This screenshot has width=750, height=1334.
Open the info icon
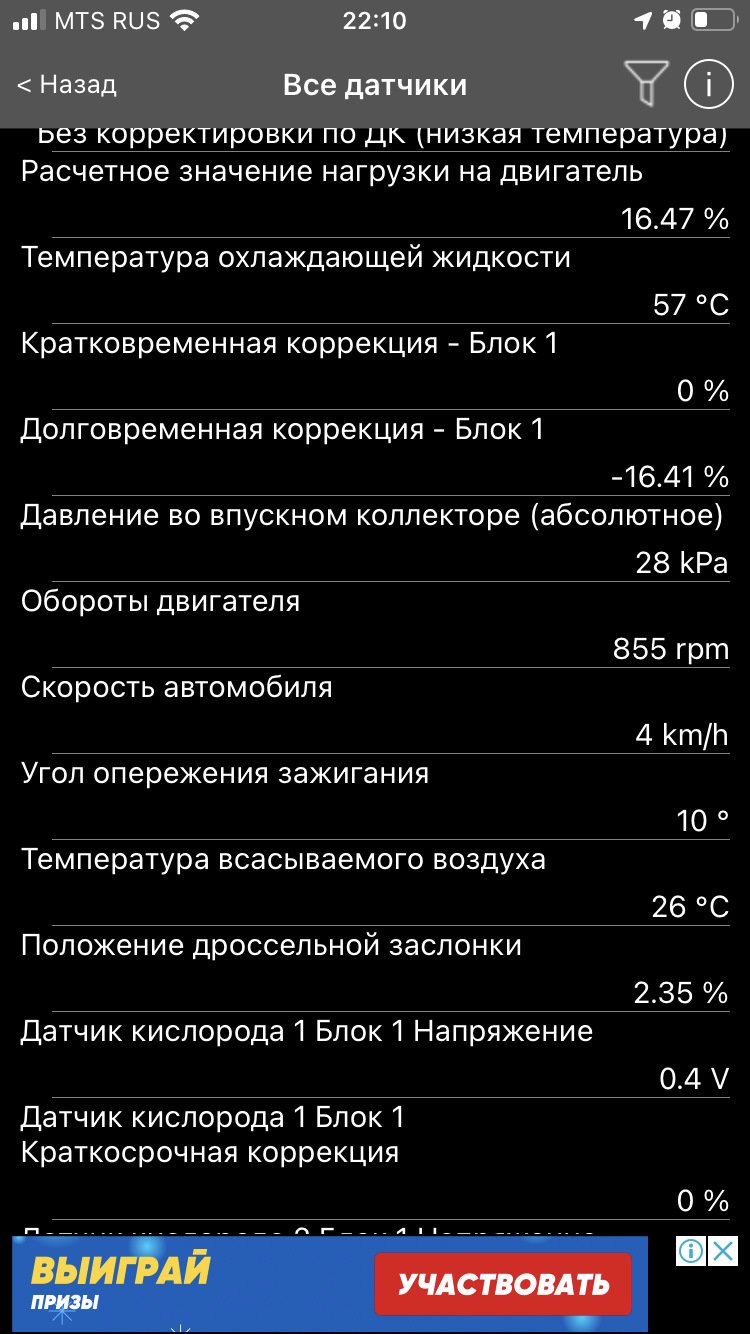(x=708, y=85)
